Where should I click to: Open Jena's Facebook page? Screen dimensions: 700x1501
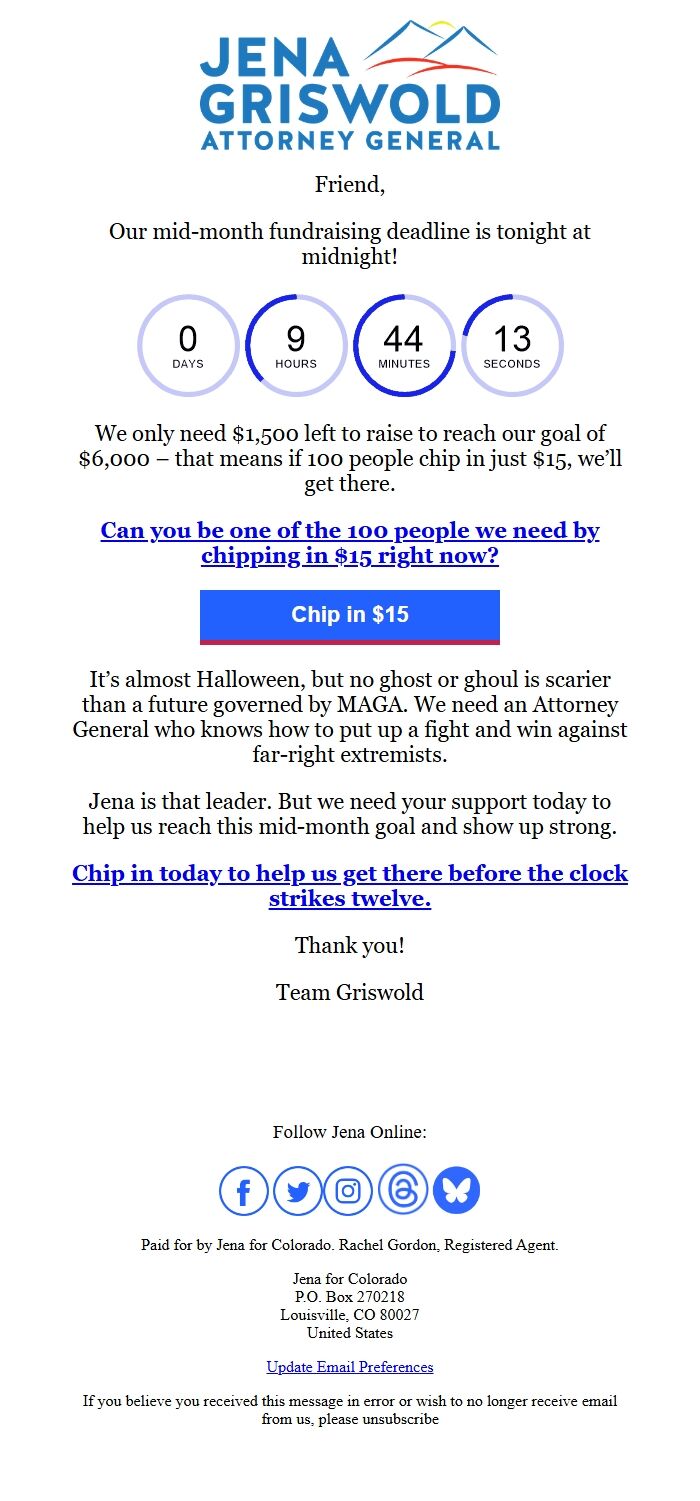(x=244, y=1191)
